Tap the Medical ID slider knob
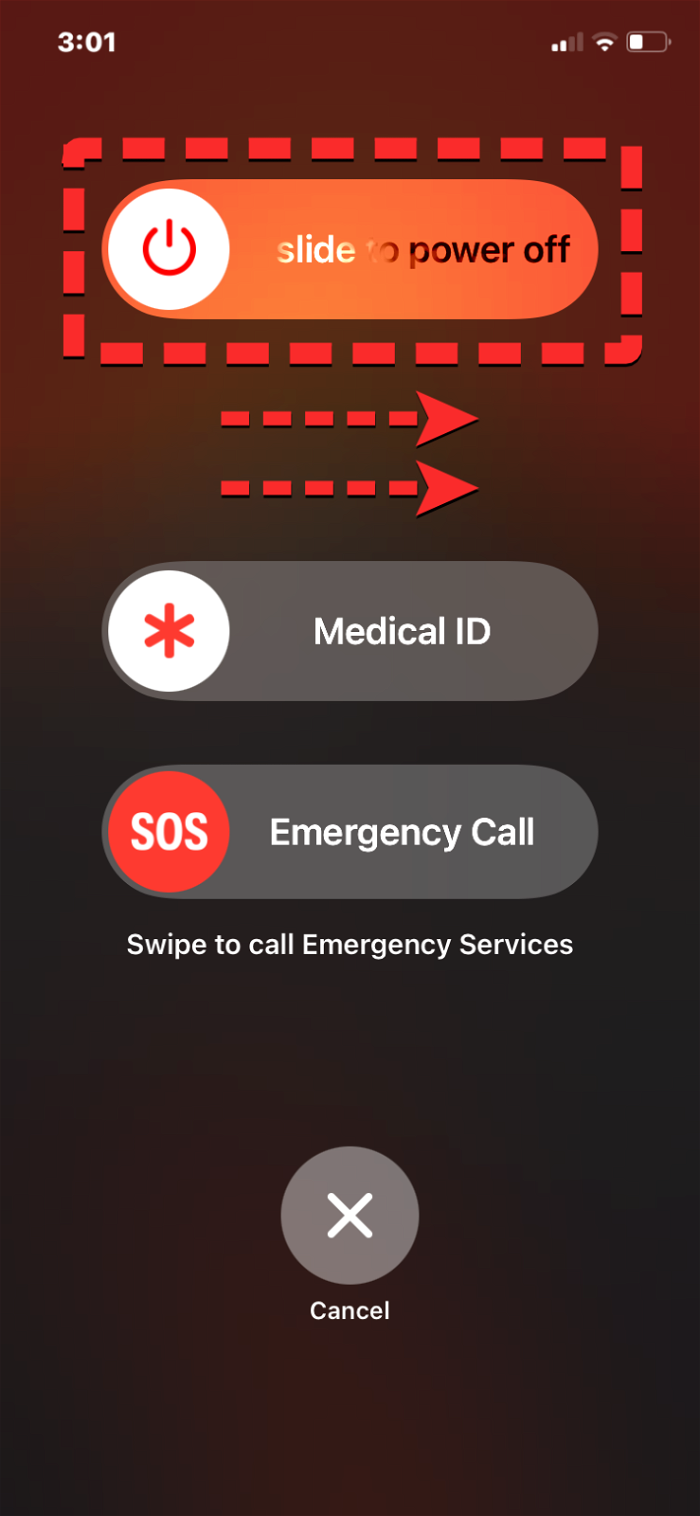 click(x=168, y=631)
